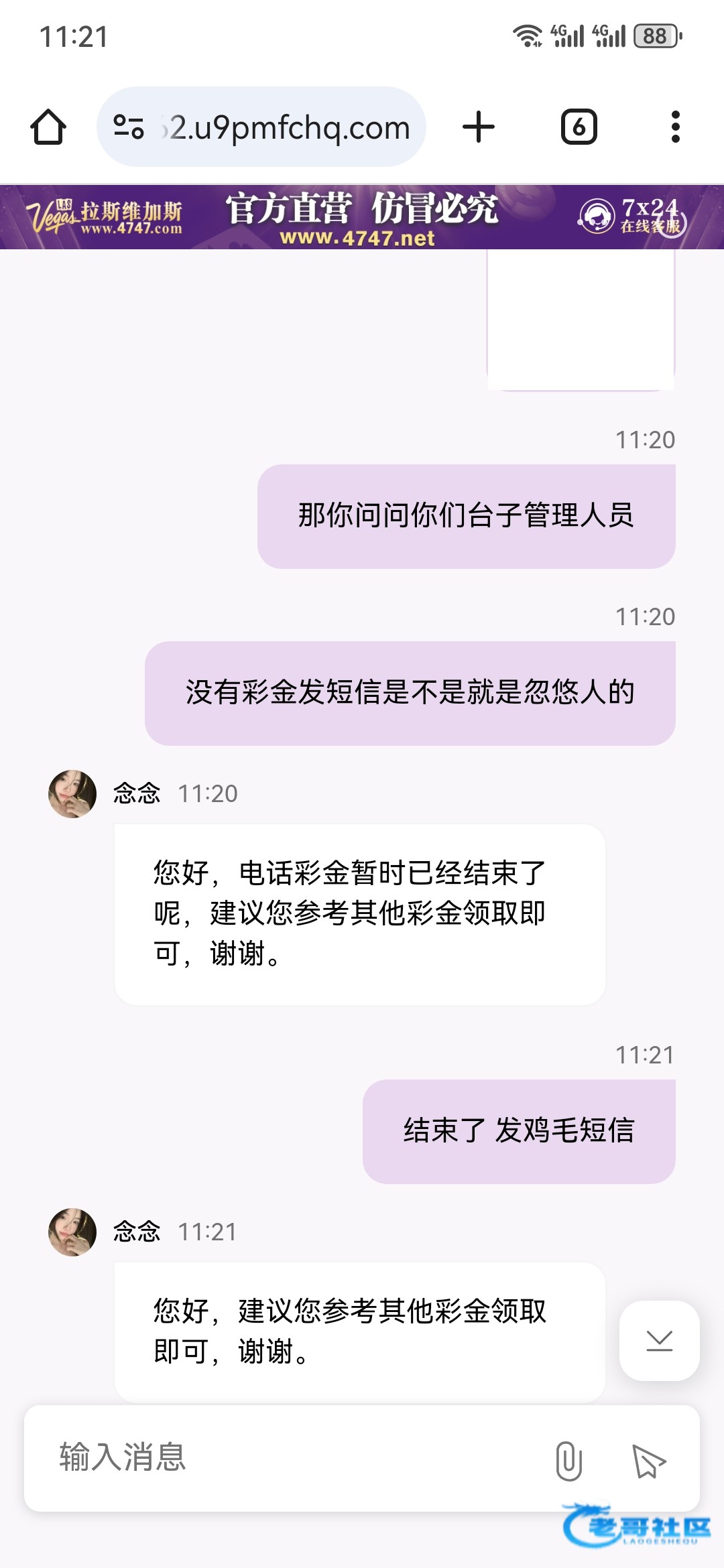
Task: Go to the browser home page
Action: tap(48, 127)
